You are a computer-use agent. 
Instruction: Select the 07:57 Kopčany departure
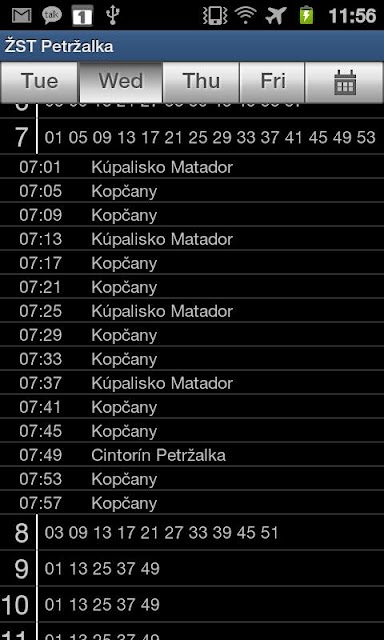point(192,503)
